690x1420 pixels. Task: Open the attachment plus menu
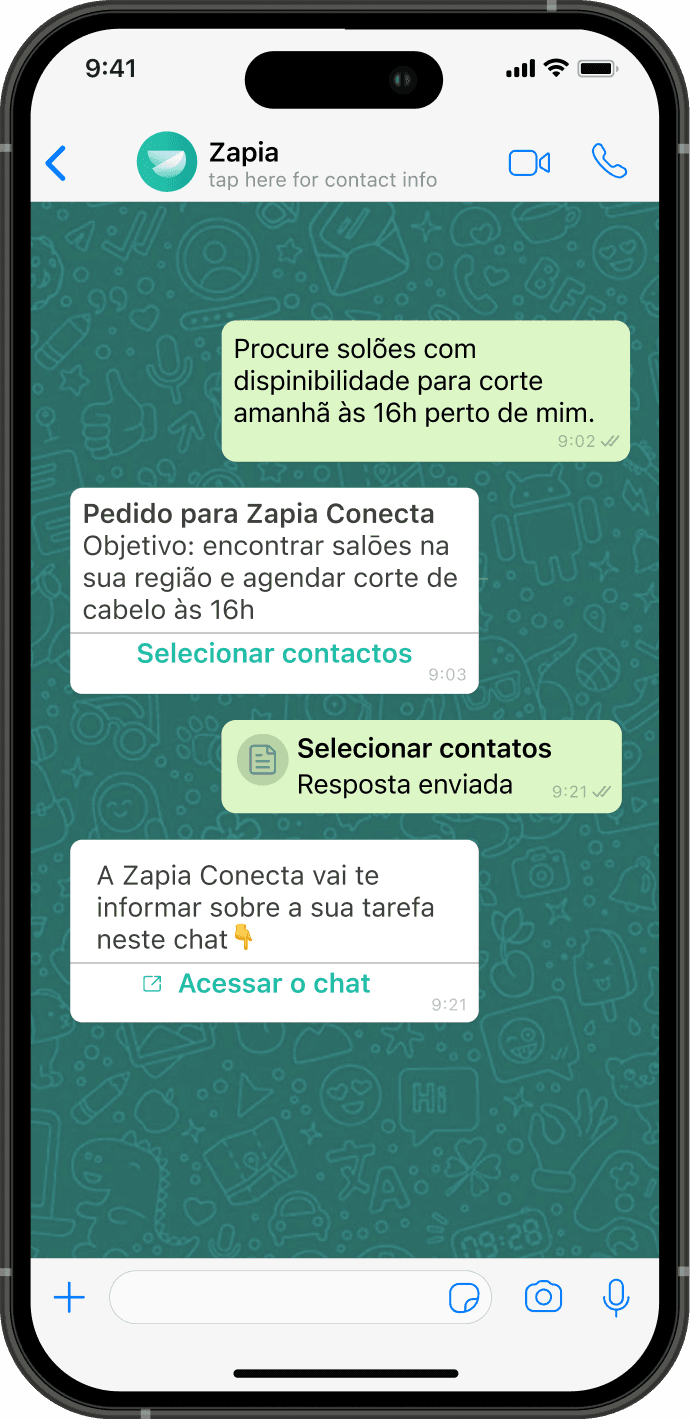69,1298
